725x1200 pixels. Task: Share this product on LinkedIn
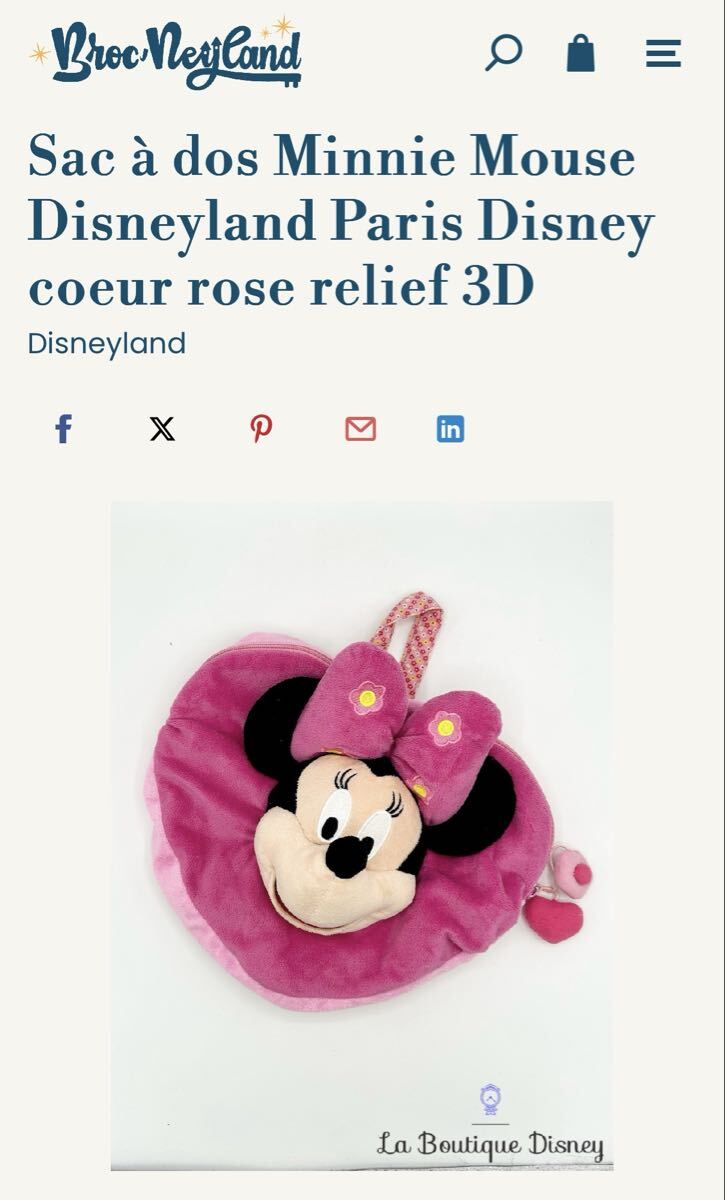coord(450,429)
